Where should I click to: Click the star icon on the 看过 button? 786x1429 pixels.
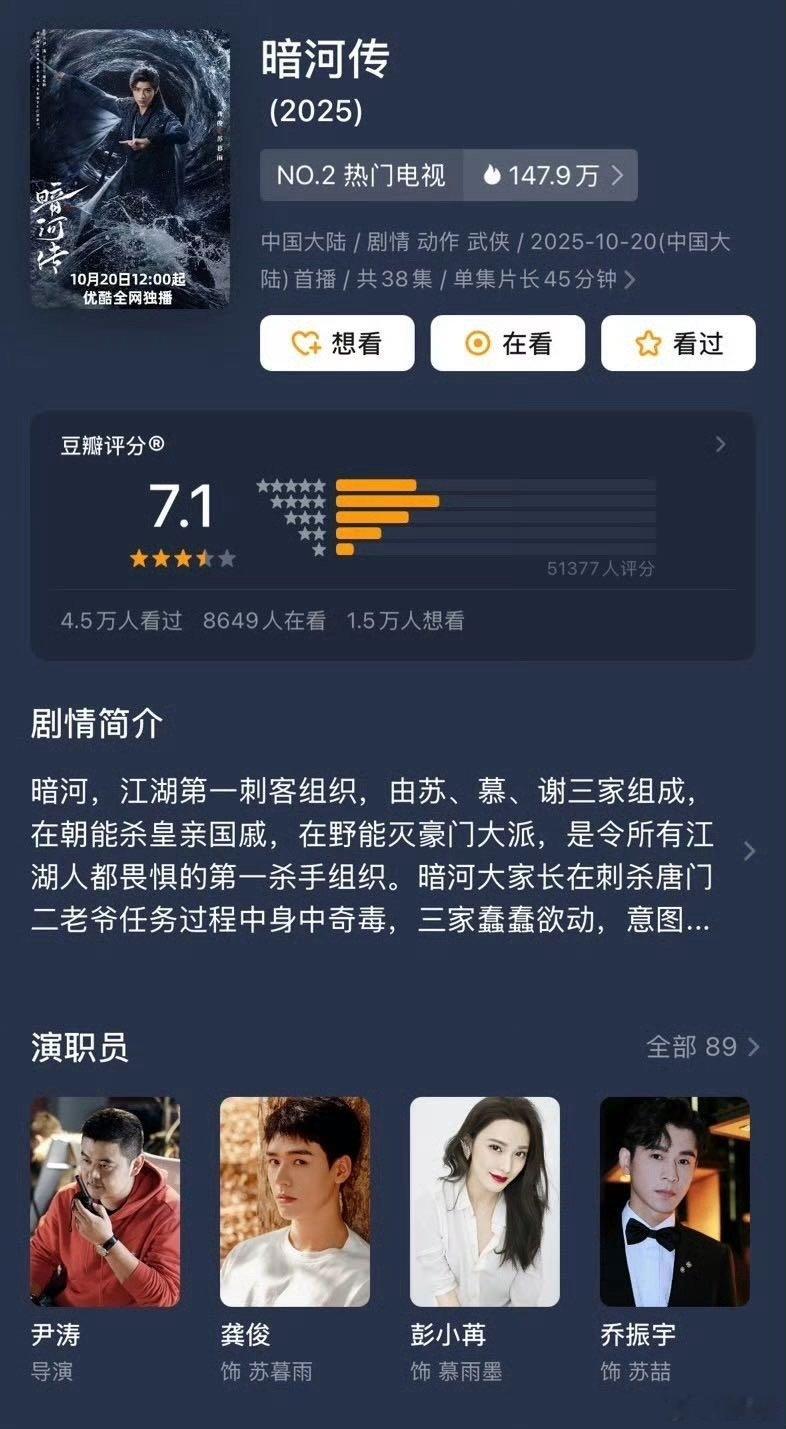click(x=649, y=343)
